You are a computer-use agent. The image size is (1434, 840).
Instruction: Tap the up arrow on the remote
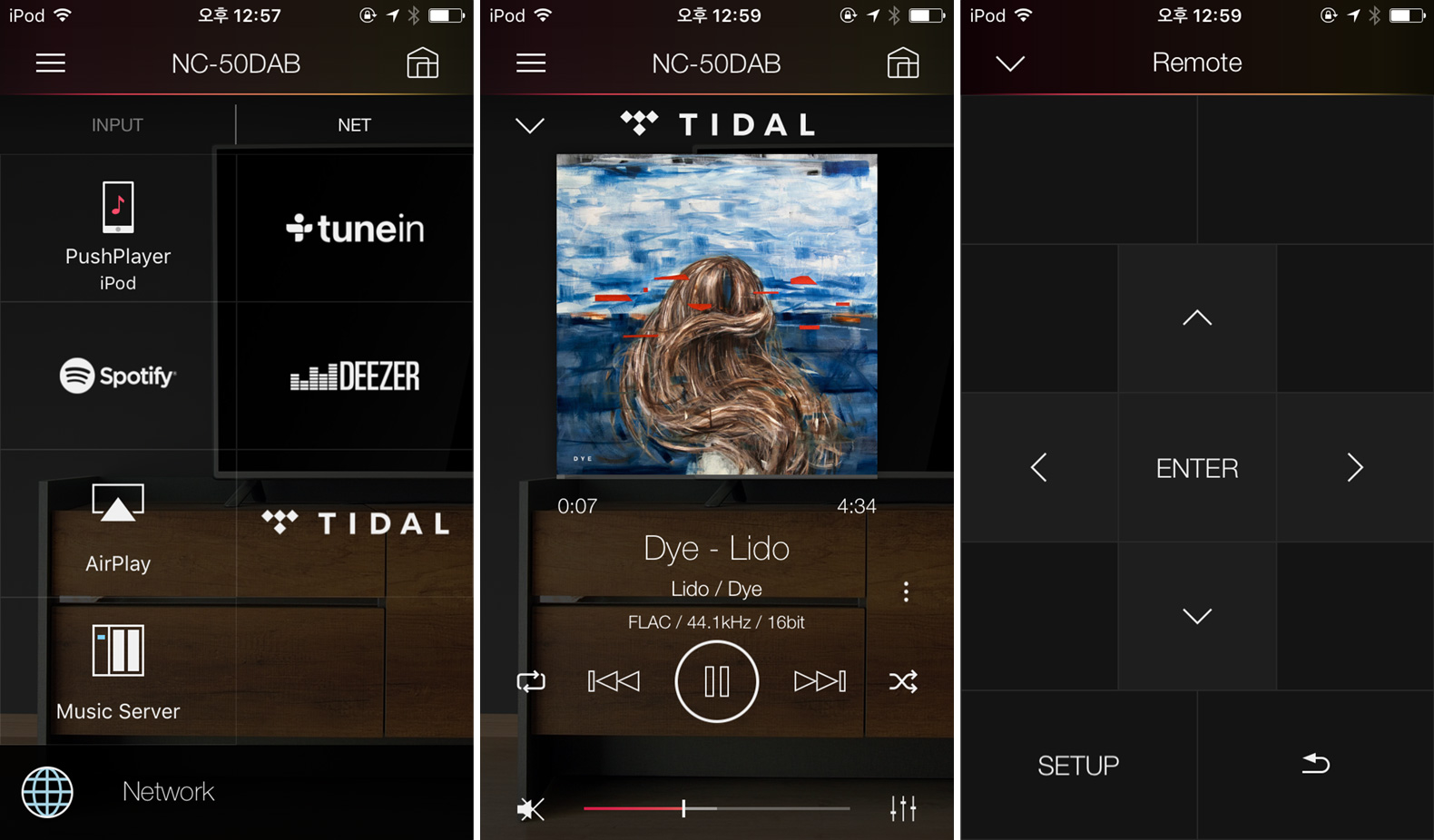[x=1196, y=317]
